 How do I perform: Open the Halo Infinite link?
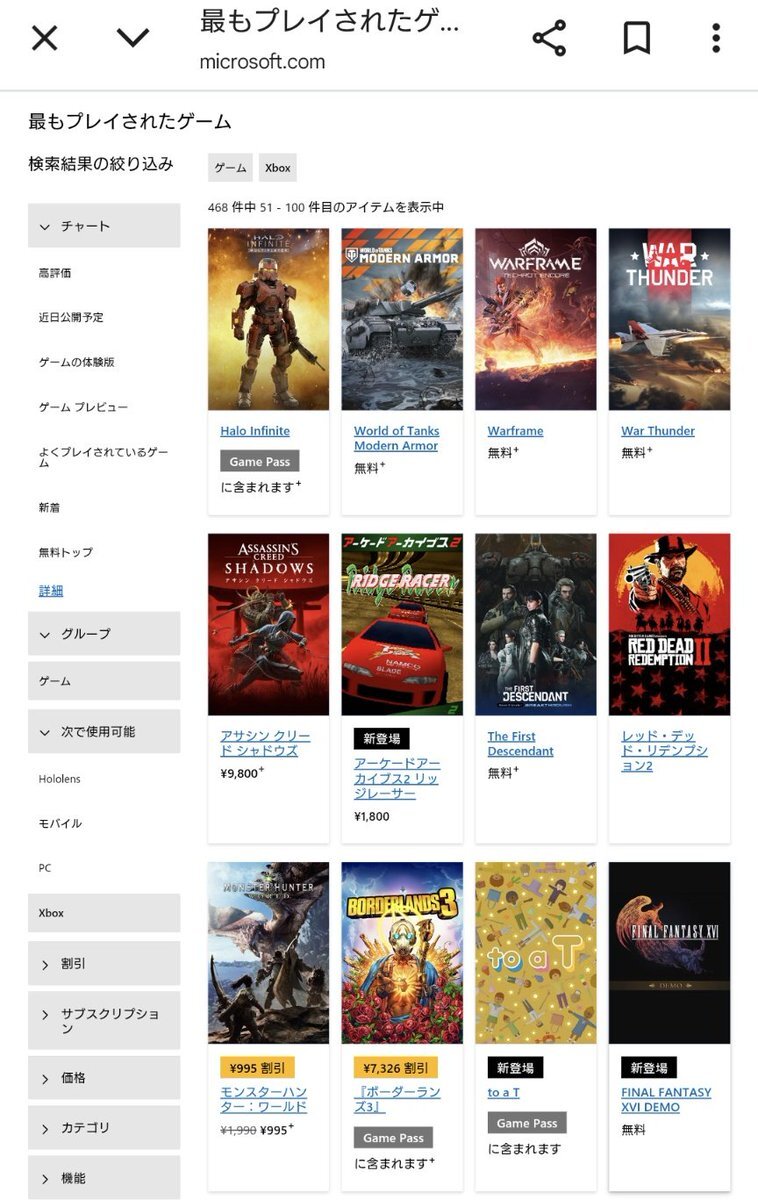tap(255, 431)
